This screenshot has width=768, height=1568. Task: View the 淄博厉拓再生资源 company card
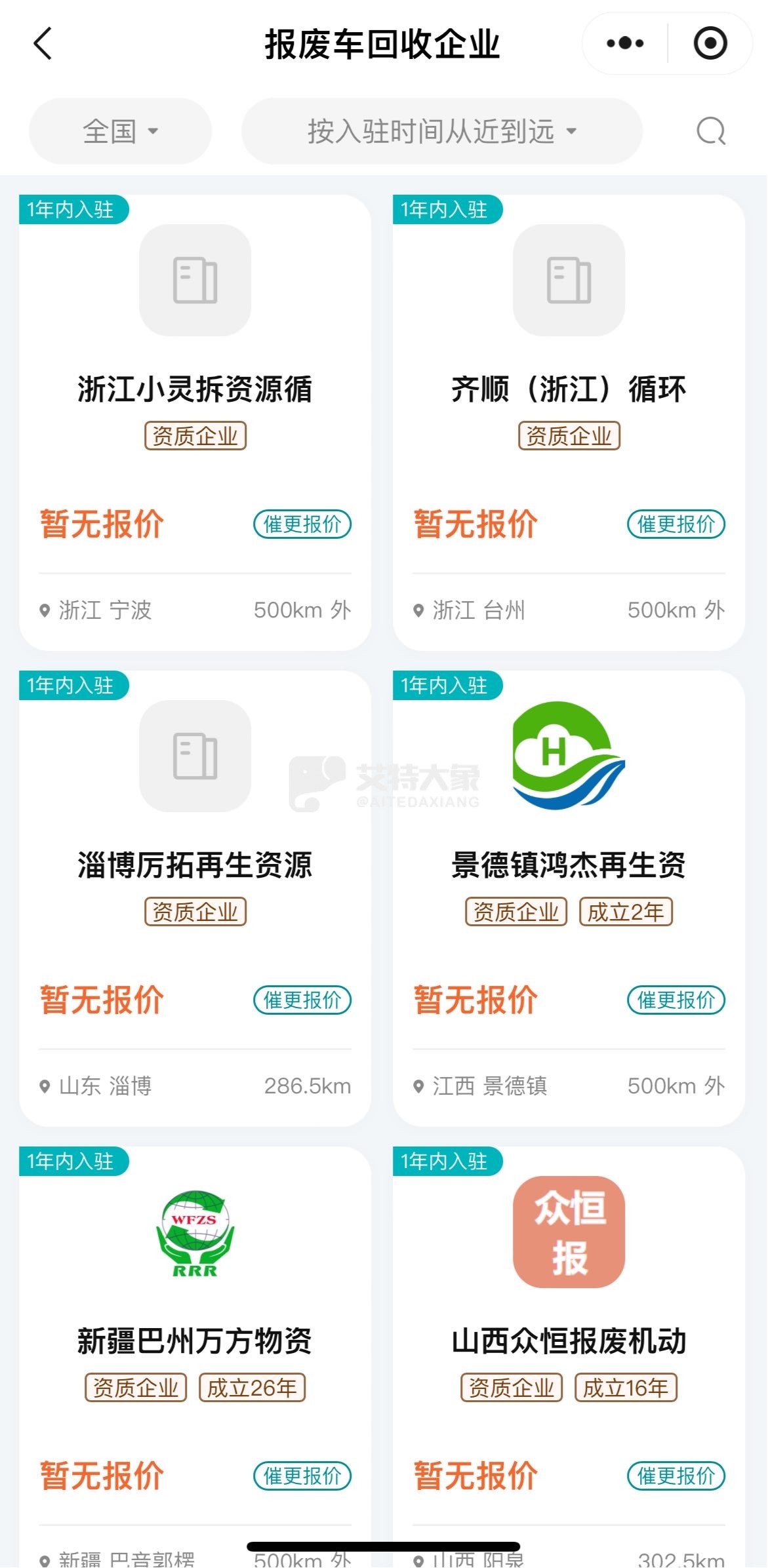[195, 865]
